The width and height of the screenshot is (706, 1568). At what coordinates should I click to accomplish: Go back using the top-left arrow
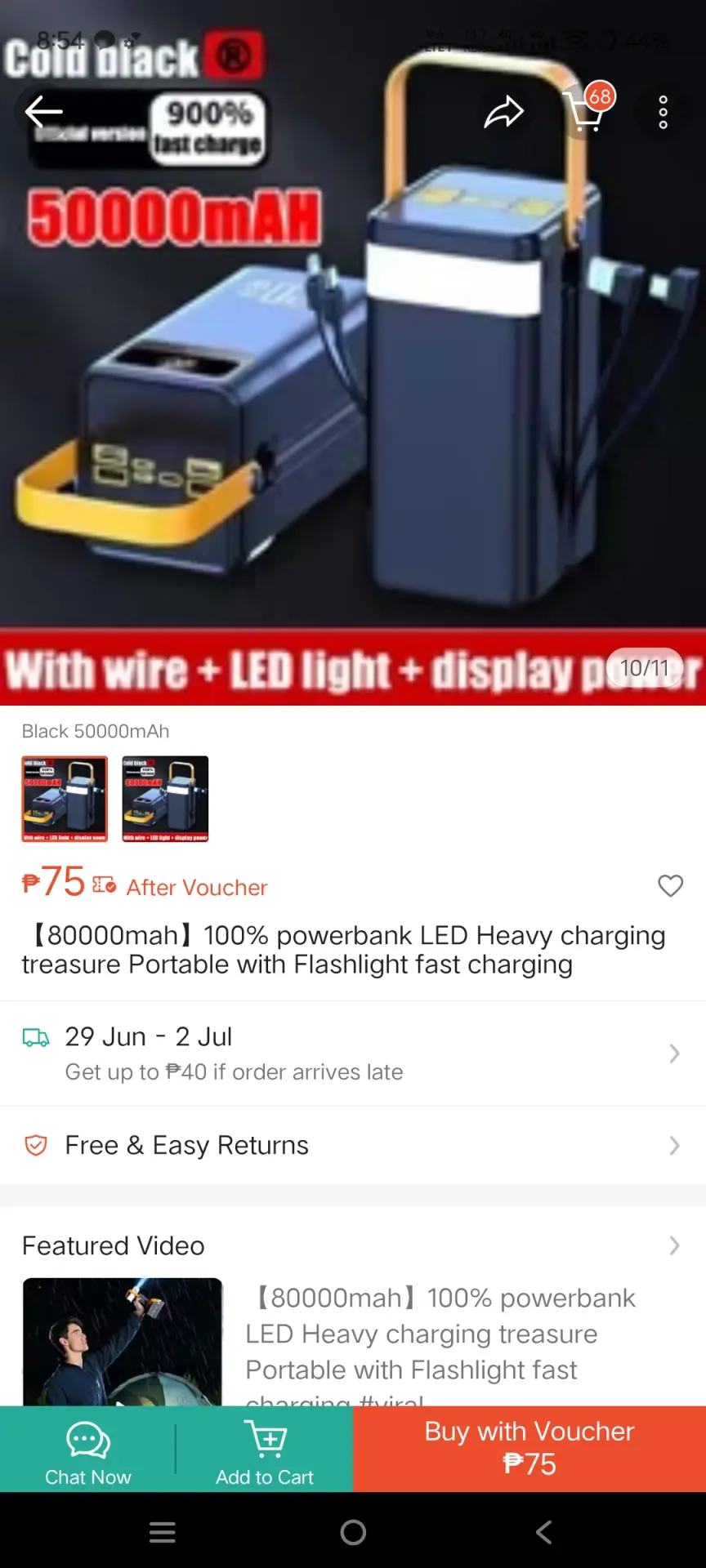tap(43, 112)
